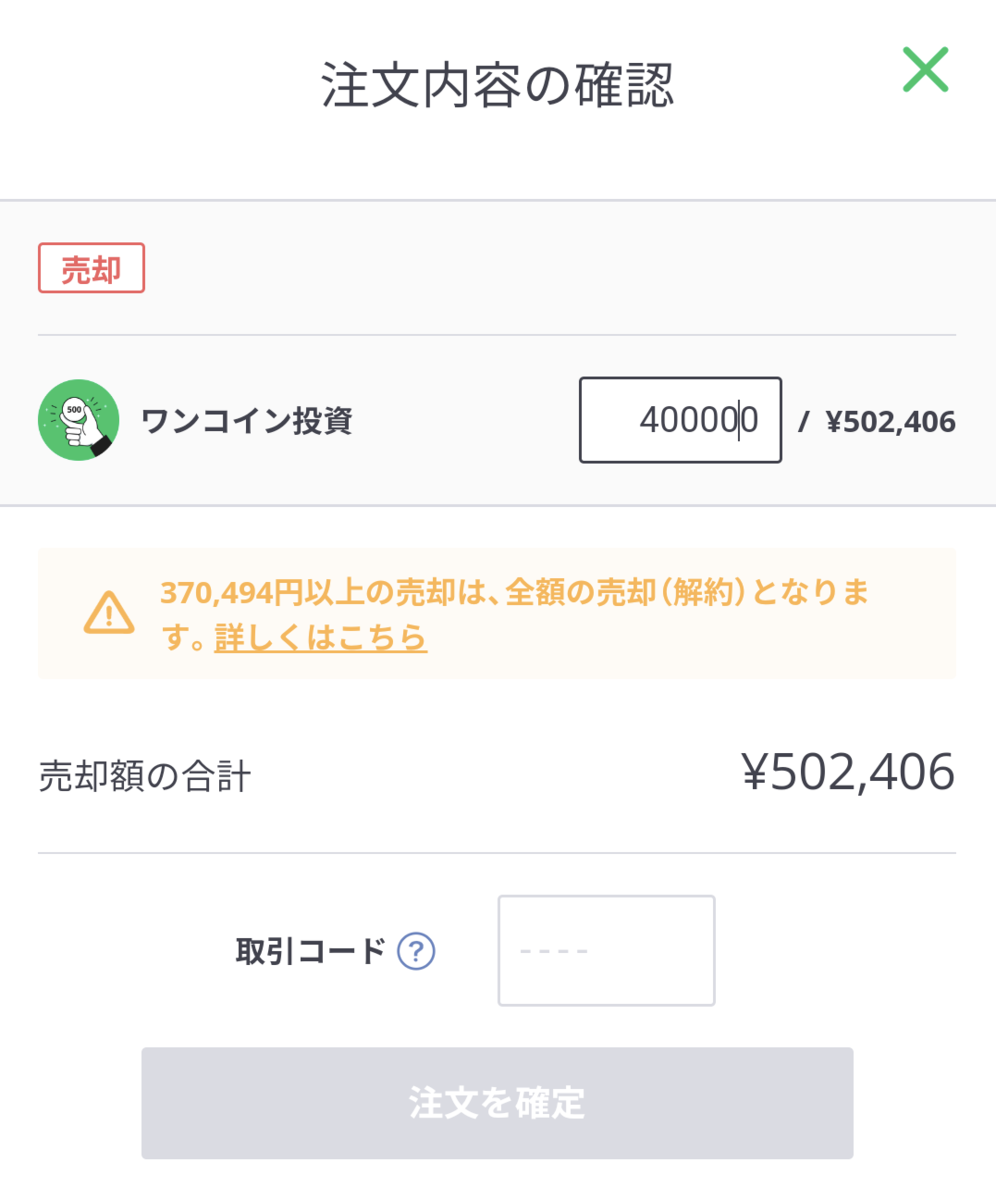Click the 500 coin inside the circular logo
996x1200 pixels.
coord(75,410)
